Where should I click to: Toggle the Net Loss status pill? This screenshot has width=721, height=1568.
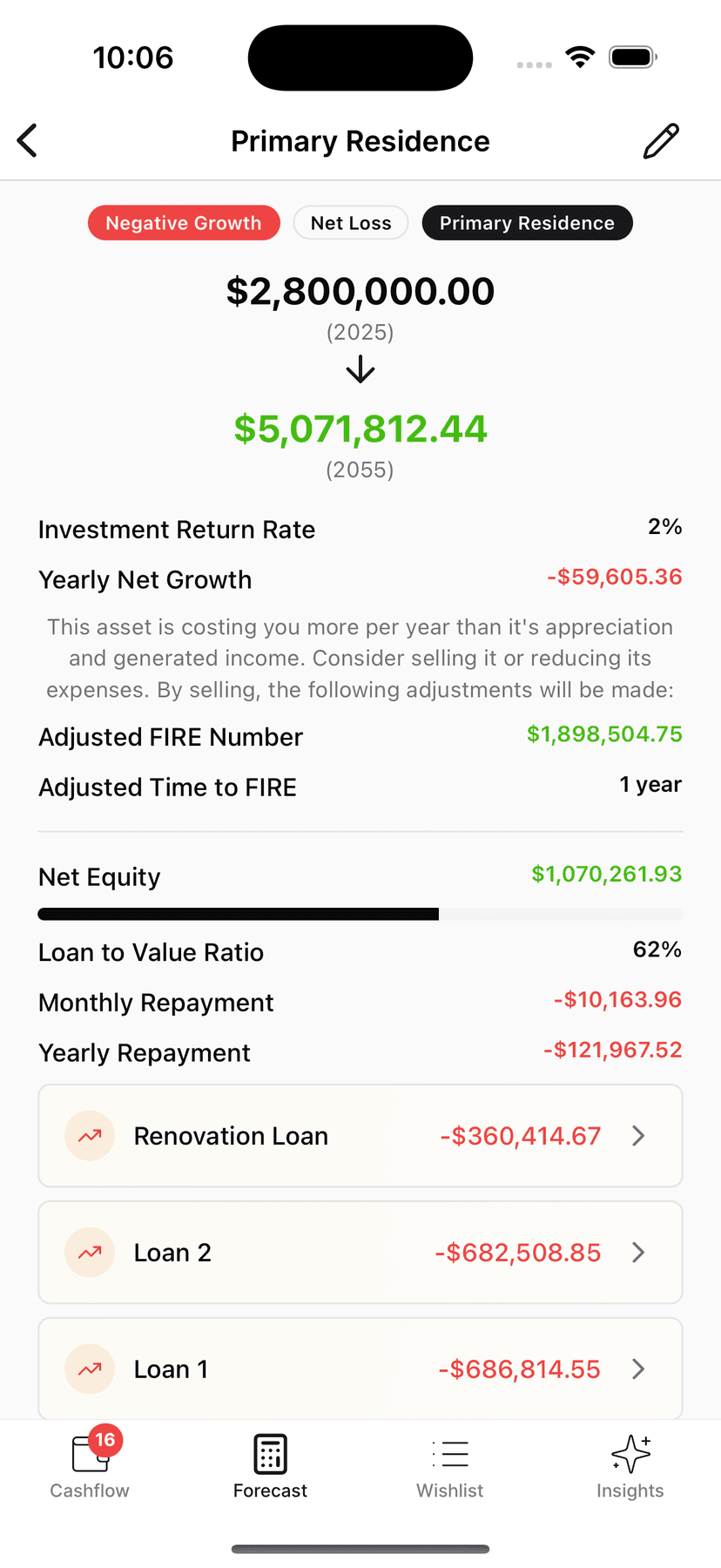point(351,223)
